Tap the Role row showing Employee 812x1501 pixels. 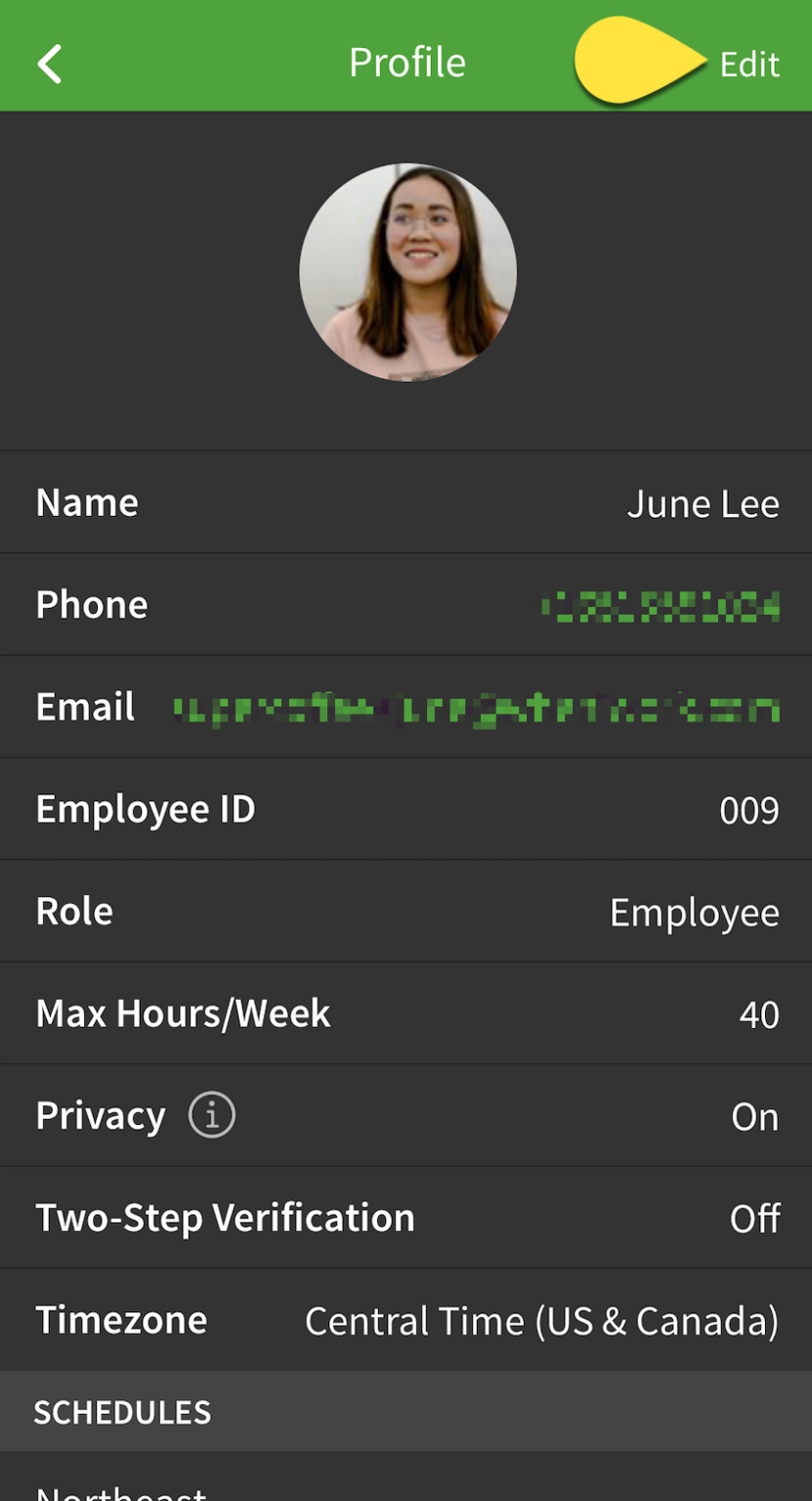(x=406, y=910)
